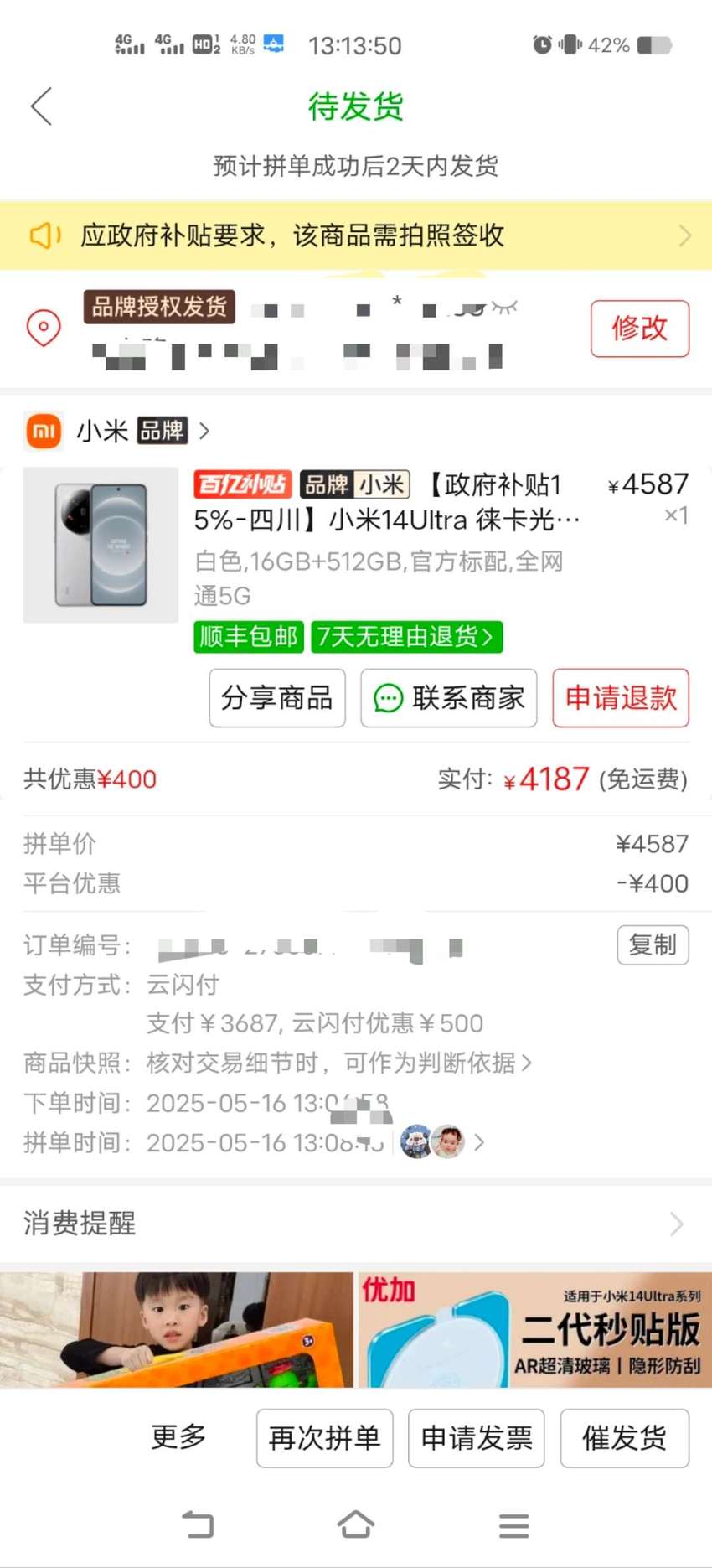The image size is (712, 1568).
Task: Request a refund with 申请退款
Action: click(x=621, y=698)
